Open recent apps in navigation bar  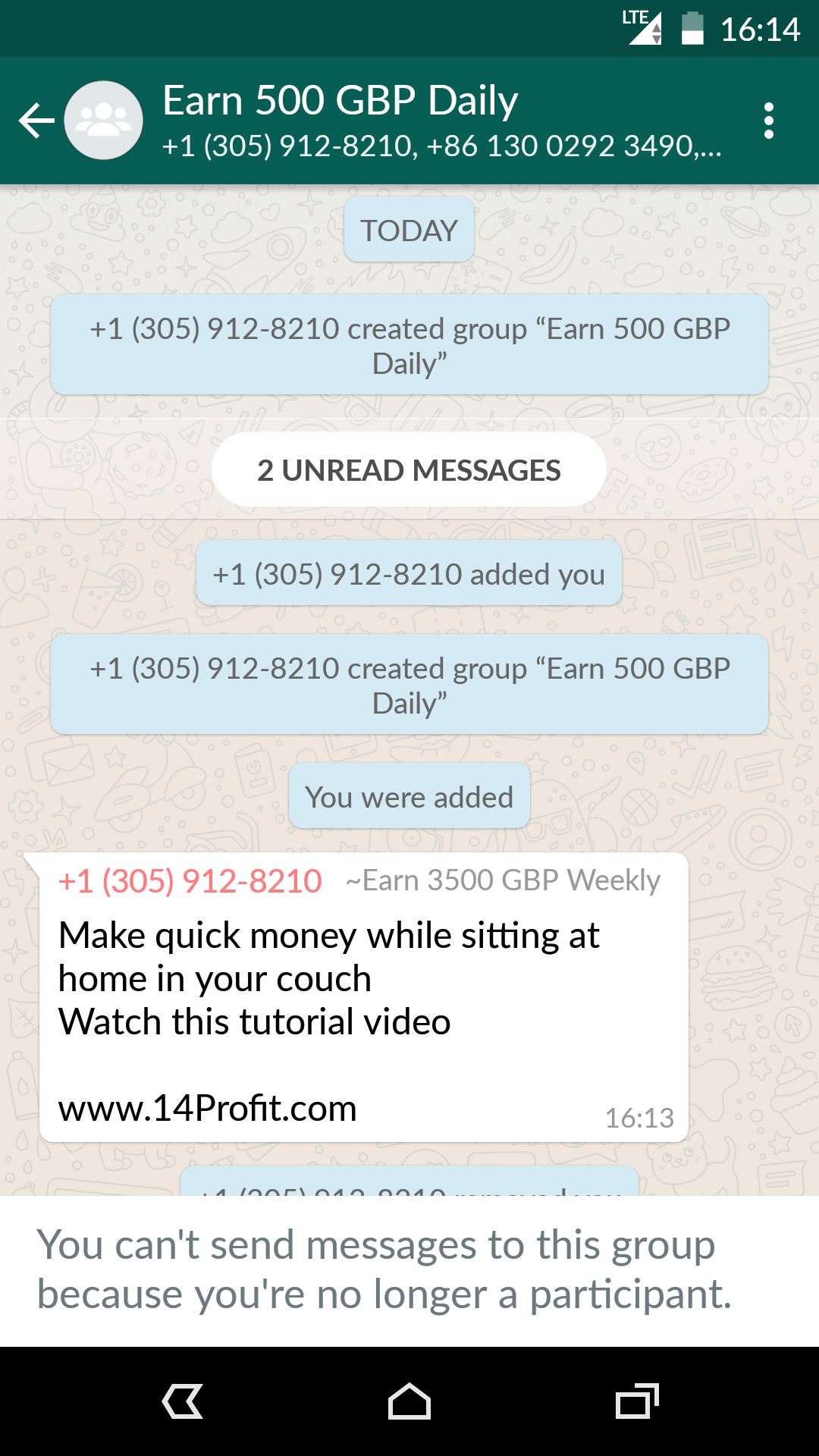point(637,1401)
